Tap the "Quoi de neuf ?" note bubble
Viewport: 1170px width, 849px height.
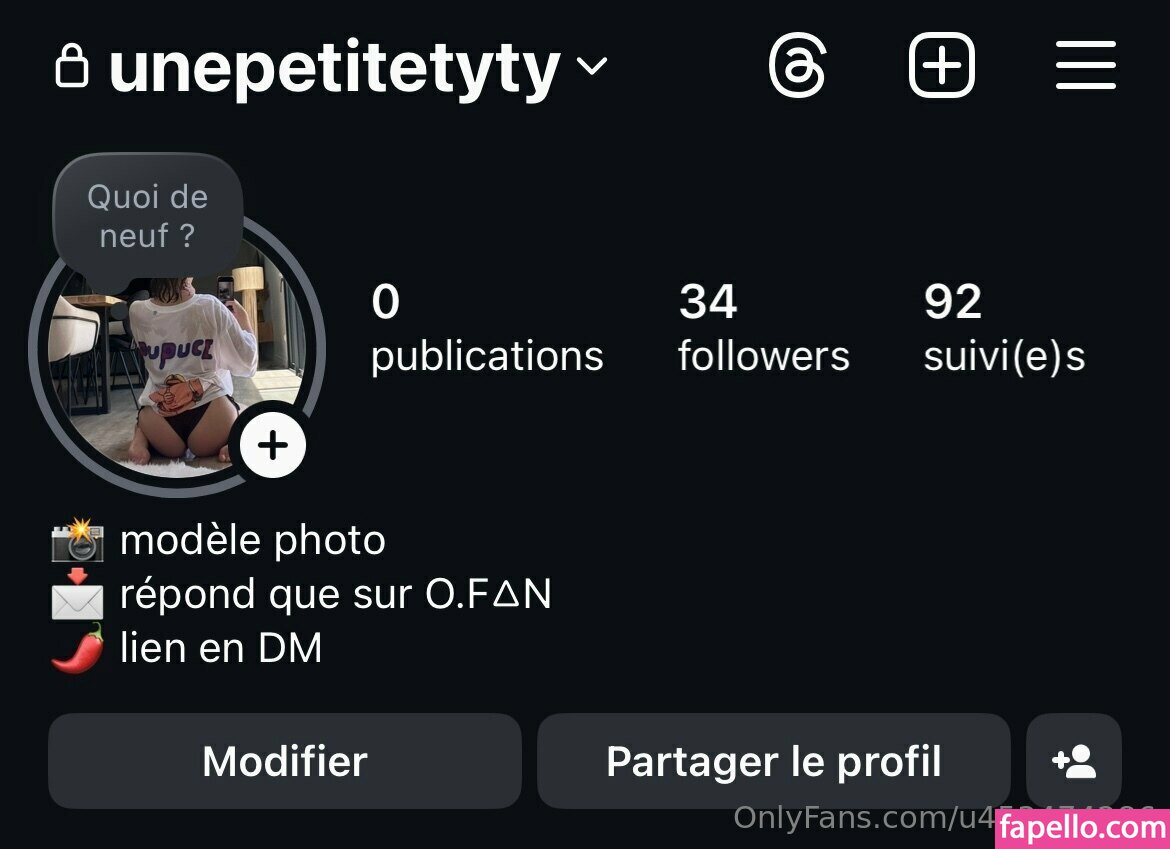point(147,217)
